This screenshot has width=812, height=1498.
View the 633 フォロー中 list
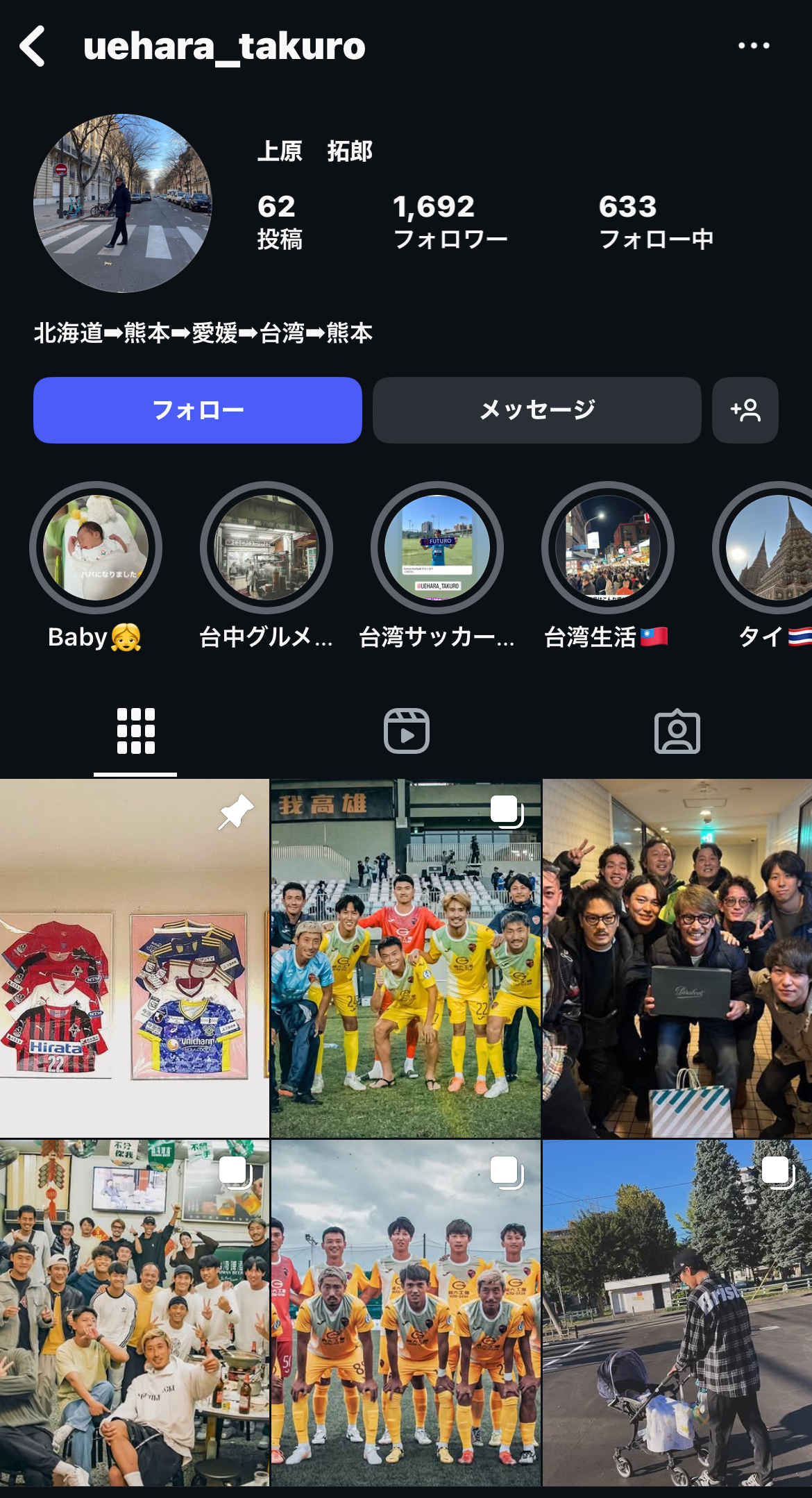coord(656,221)
